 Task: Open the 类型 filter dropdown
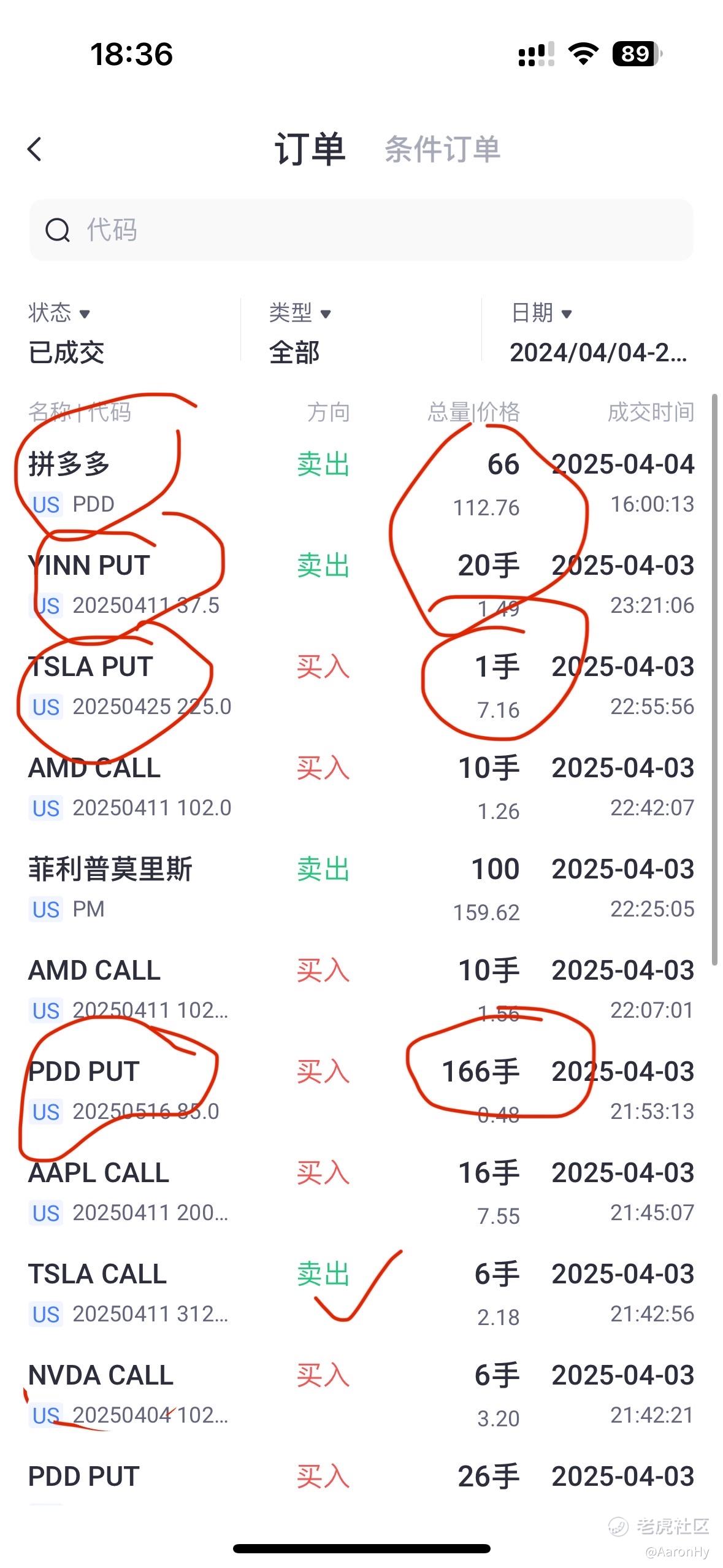300,333
